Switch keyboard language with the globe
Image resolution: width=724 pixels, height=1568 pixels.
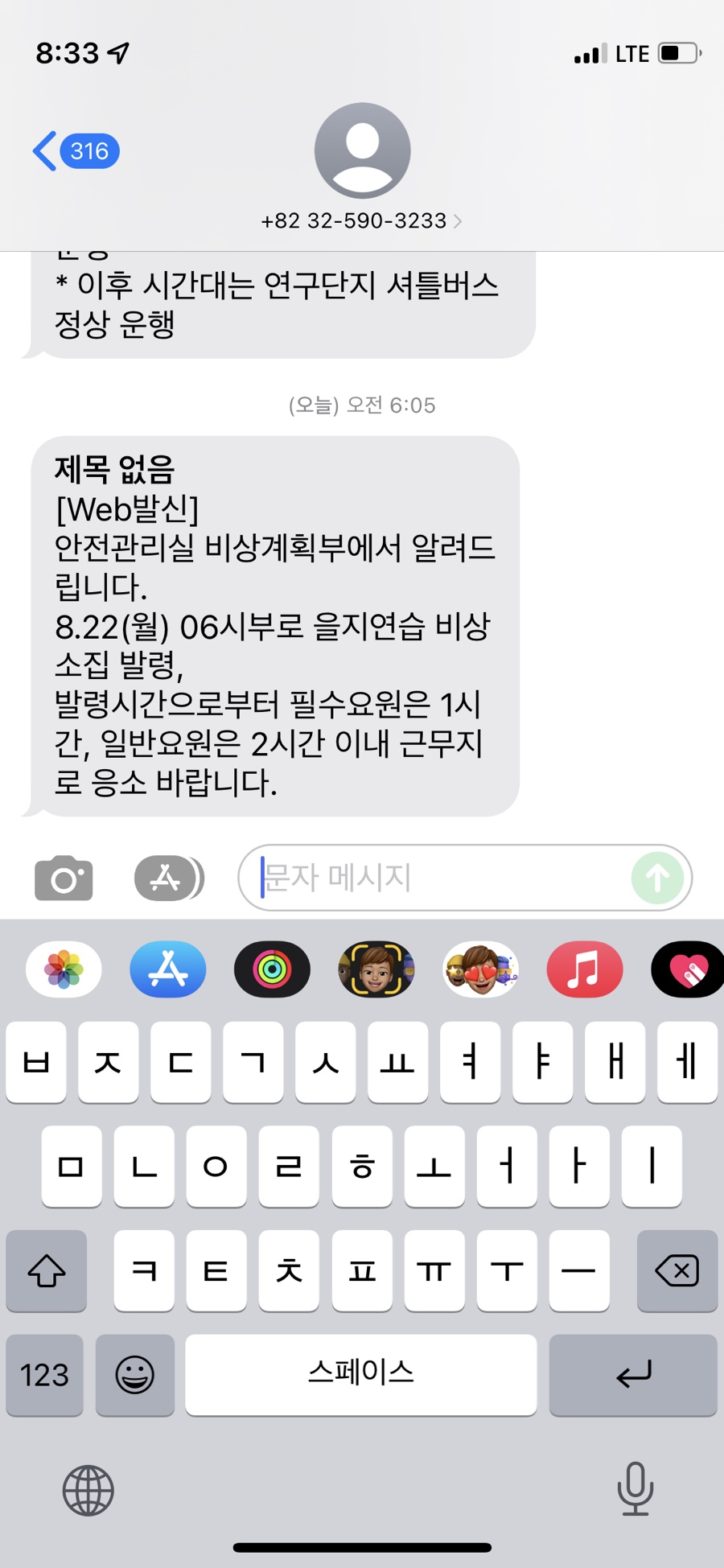88,1490
